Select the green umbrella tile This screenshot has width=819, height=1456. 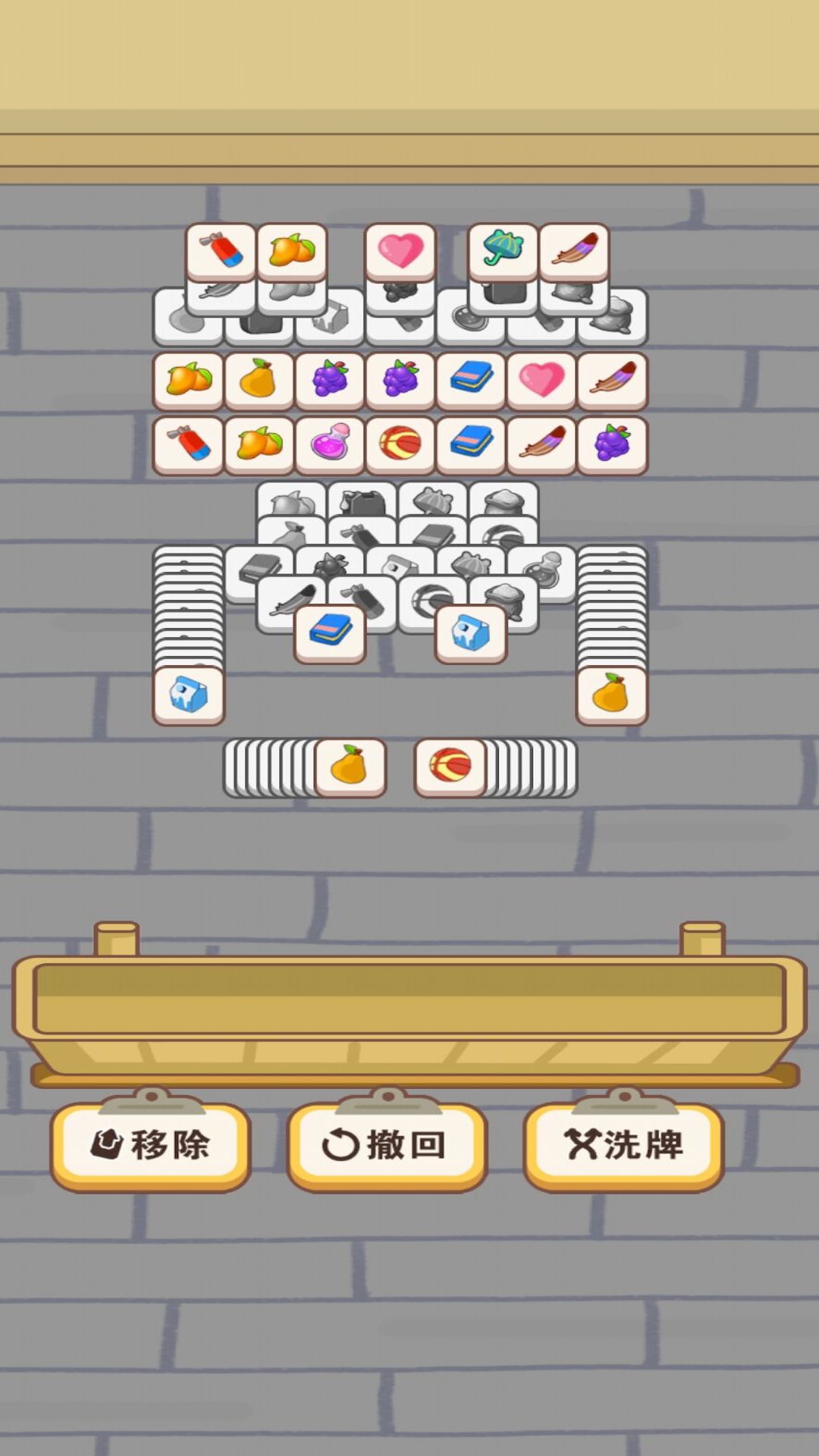[503, 249]
